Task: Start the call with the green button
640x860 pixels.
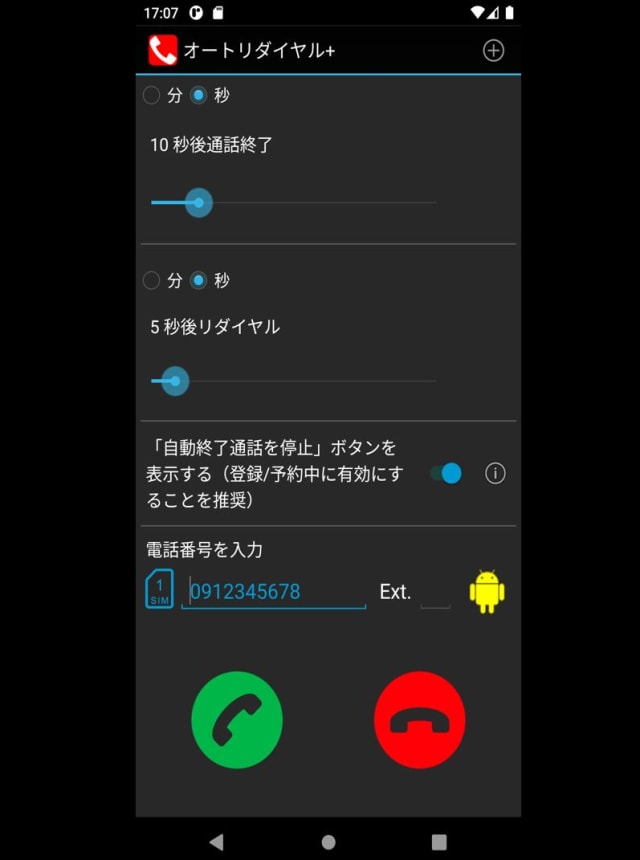Action: (x=237, y=720)
